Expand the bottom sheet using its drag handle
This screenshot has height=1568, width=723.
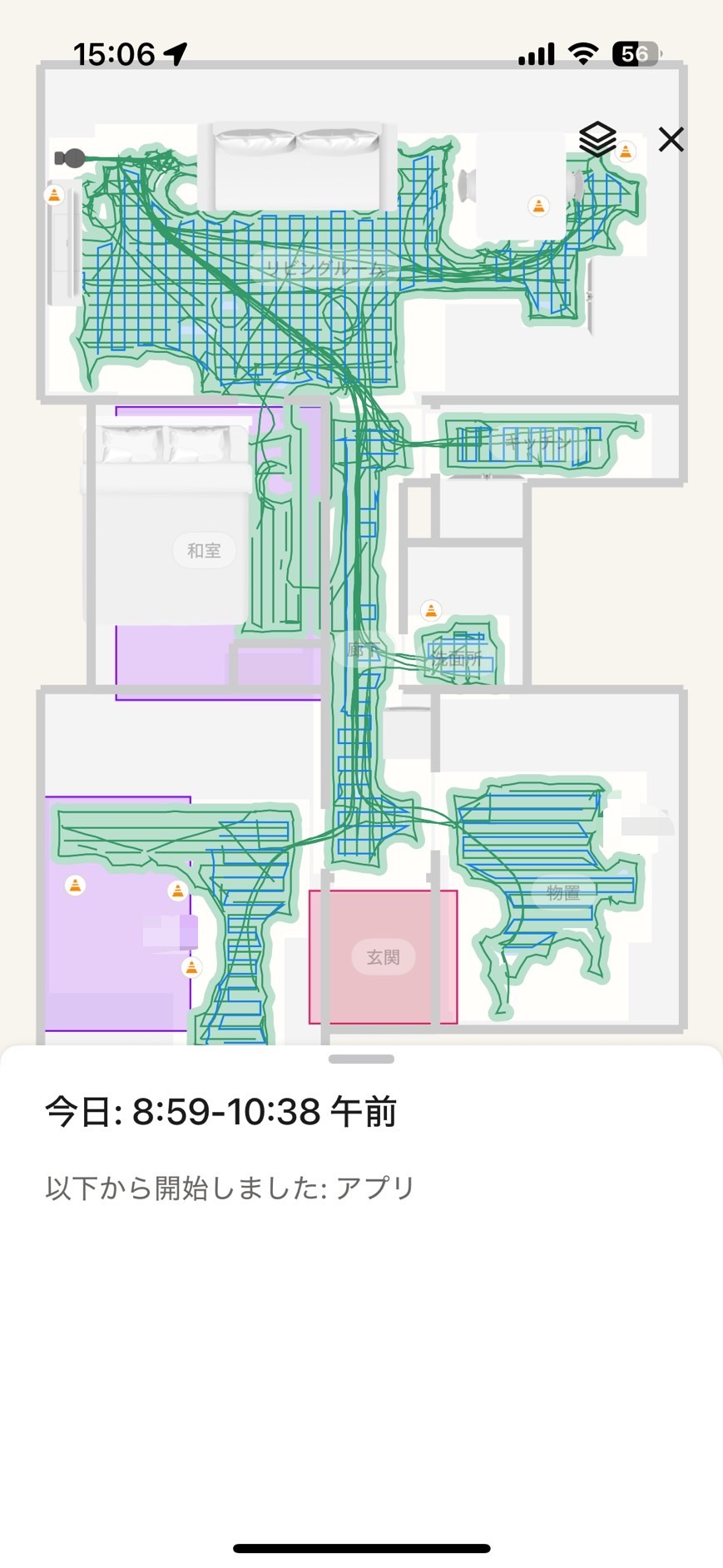click(x=361, y=1059)
